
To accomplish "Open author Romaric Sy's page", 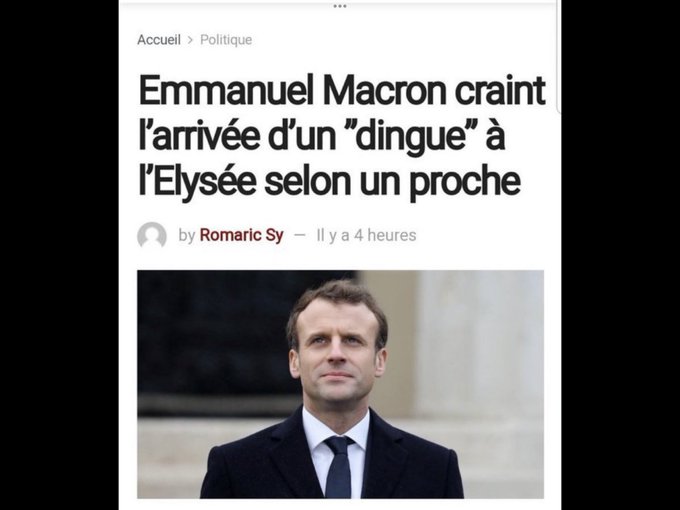I will click(241, 235).
